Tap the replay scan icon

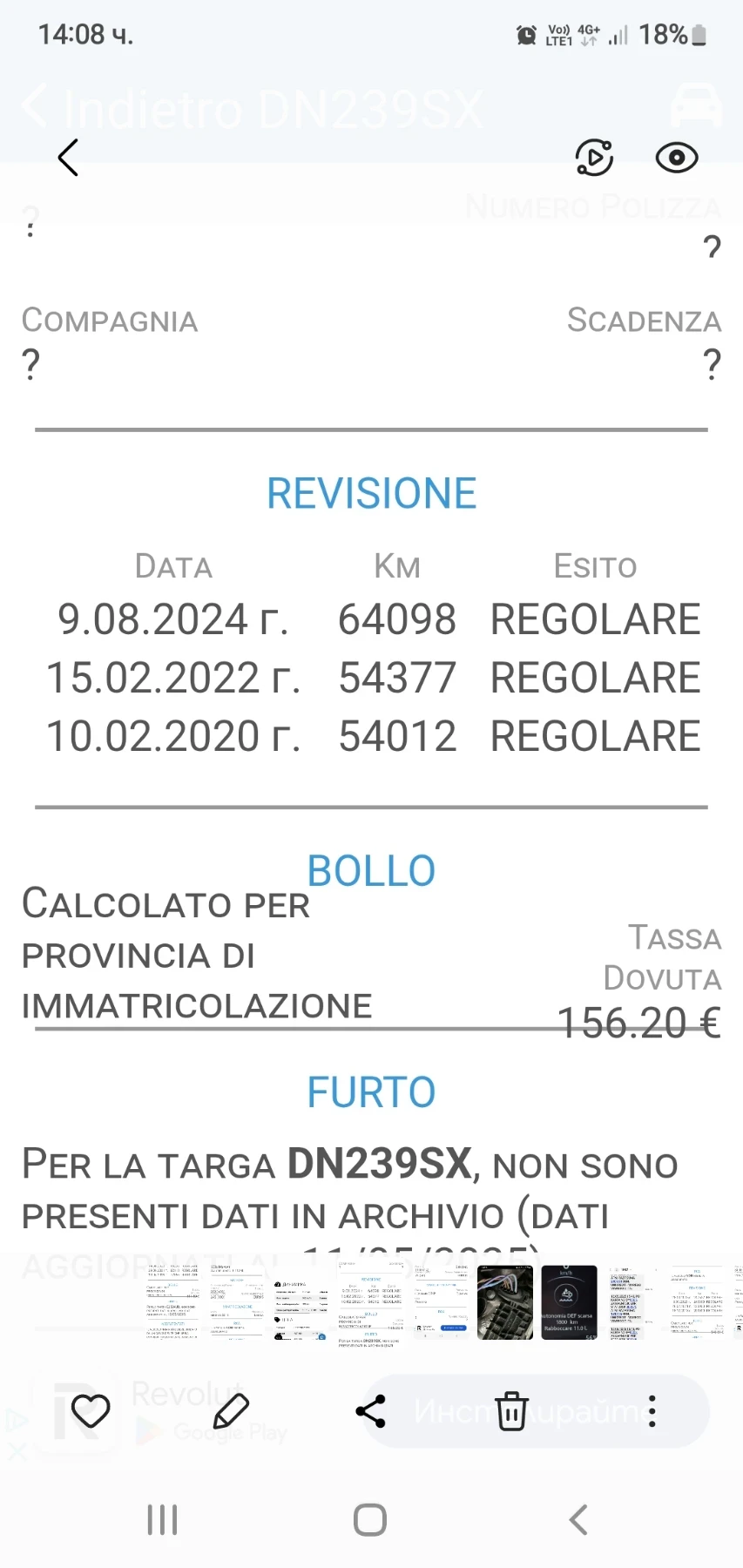[x=595, y=157]
